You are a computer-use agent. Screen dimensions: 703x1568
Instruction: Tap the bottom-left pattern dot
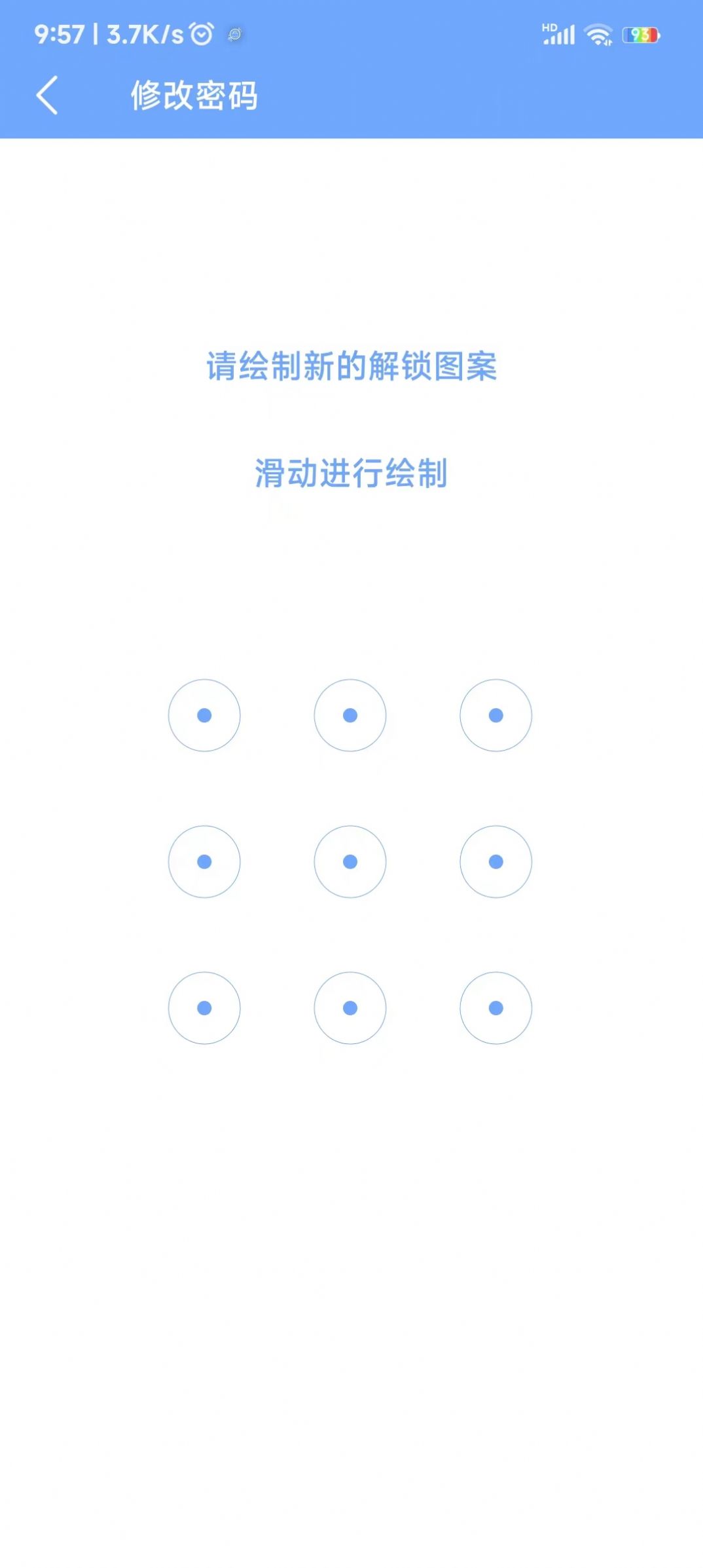(204, 1008)
